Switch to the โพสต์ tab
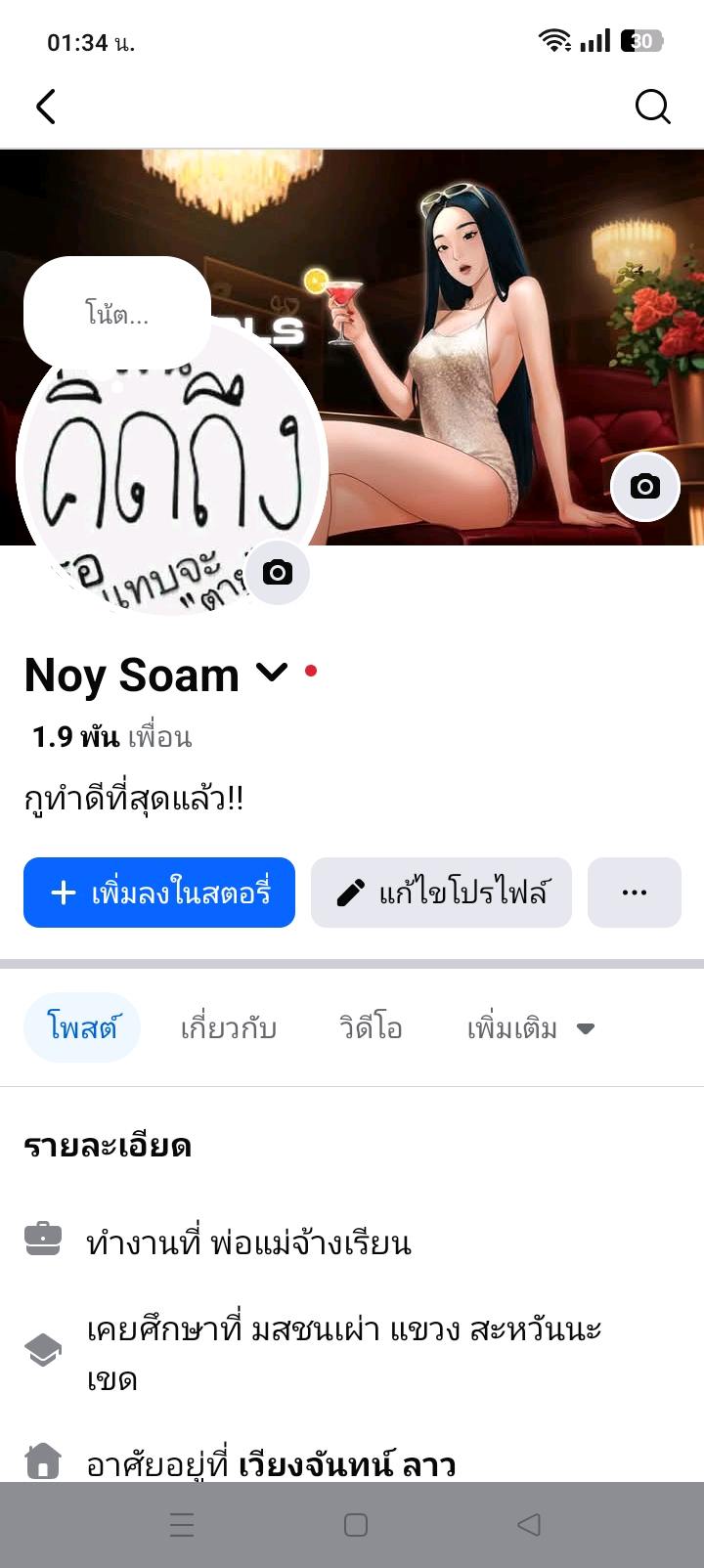The width and height of the screenshot is (704, 1568). (82, 1027)
